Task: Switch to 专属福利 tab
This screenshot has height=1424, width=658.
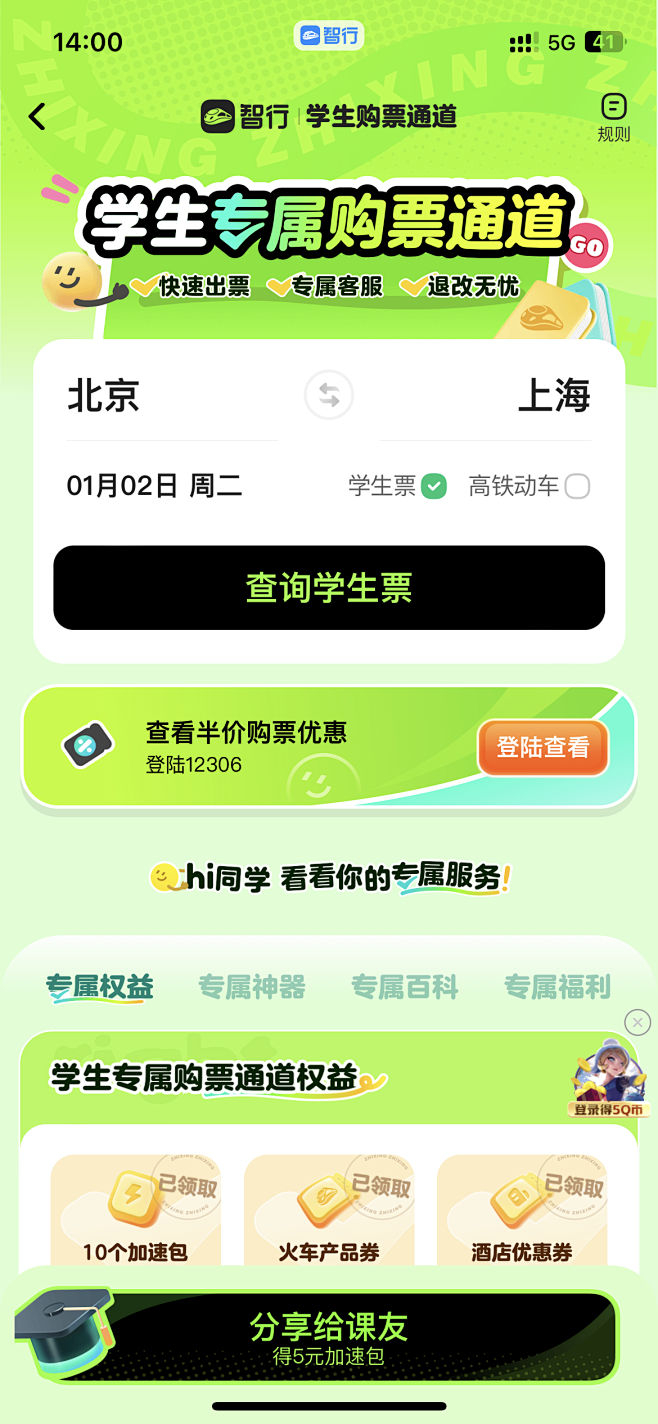Action: [x=557, y=987]
